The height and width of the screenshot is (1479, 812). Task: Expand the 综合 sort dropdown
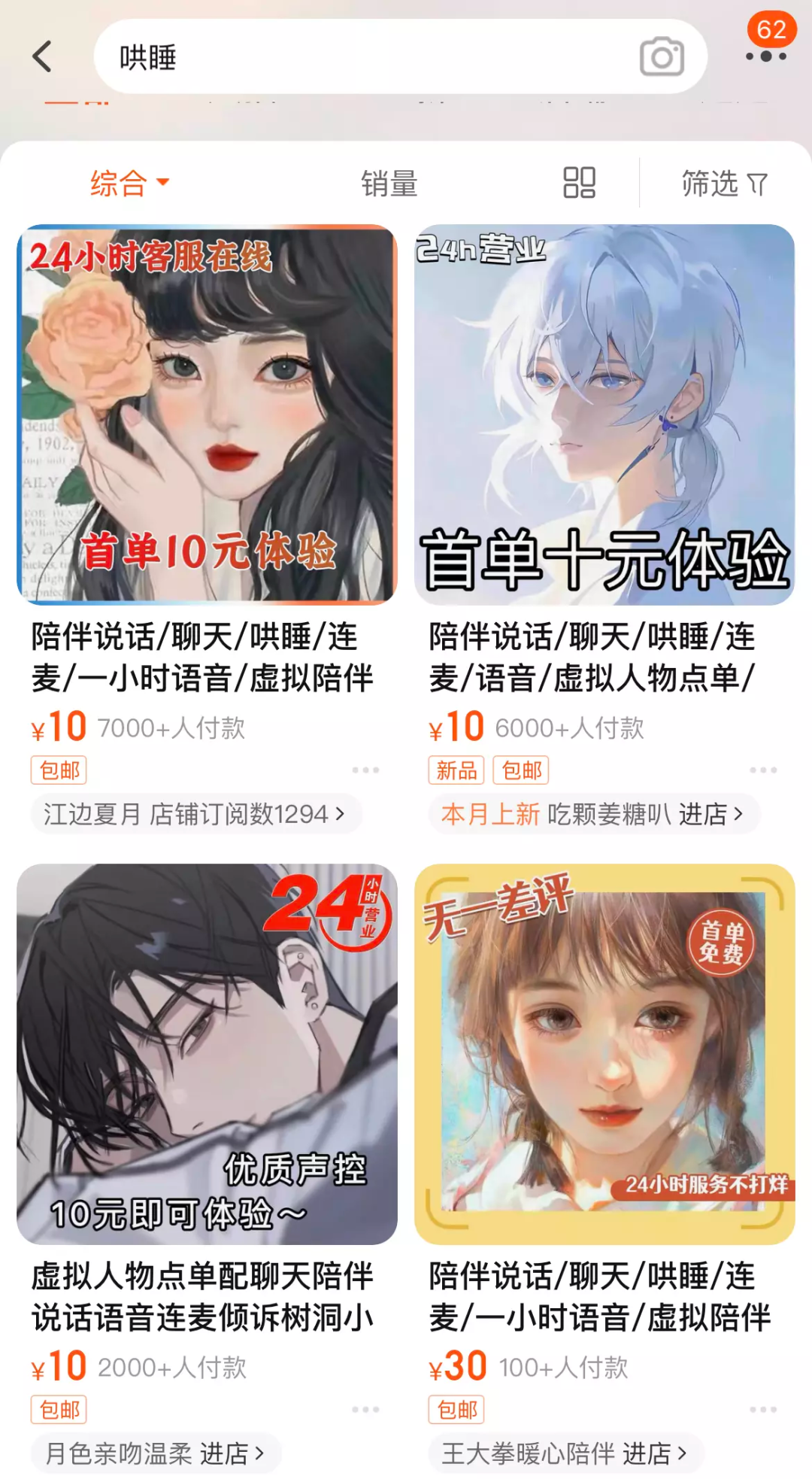tap(129, 183)
